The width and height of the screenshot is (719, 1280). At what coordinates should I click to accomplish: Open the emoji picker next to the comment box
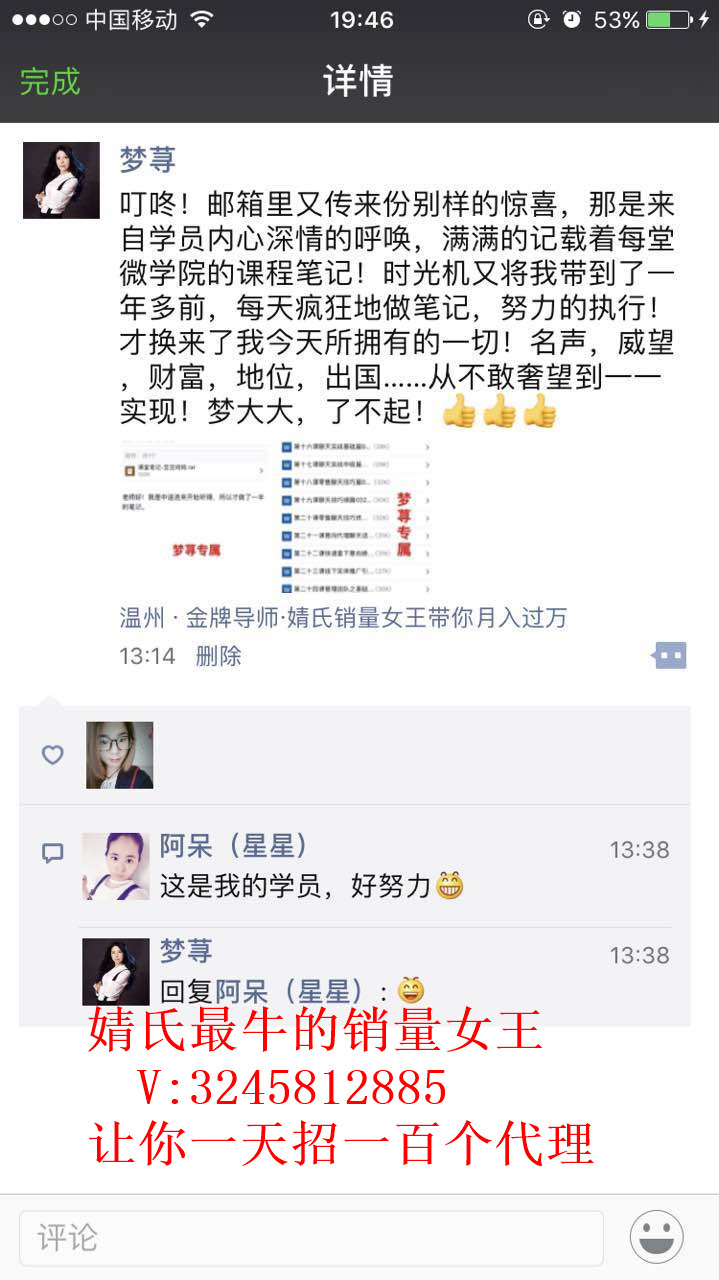point(656,1238)
